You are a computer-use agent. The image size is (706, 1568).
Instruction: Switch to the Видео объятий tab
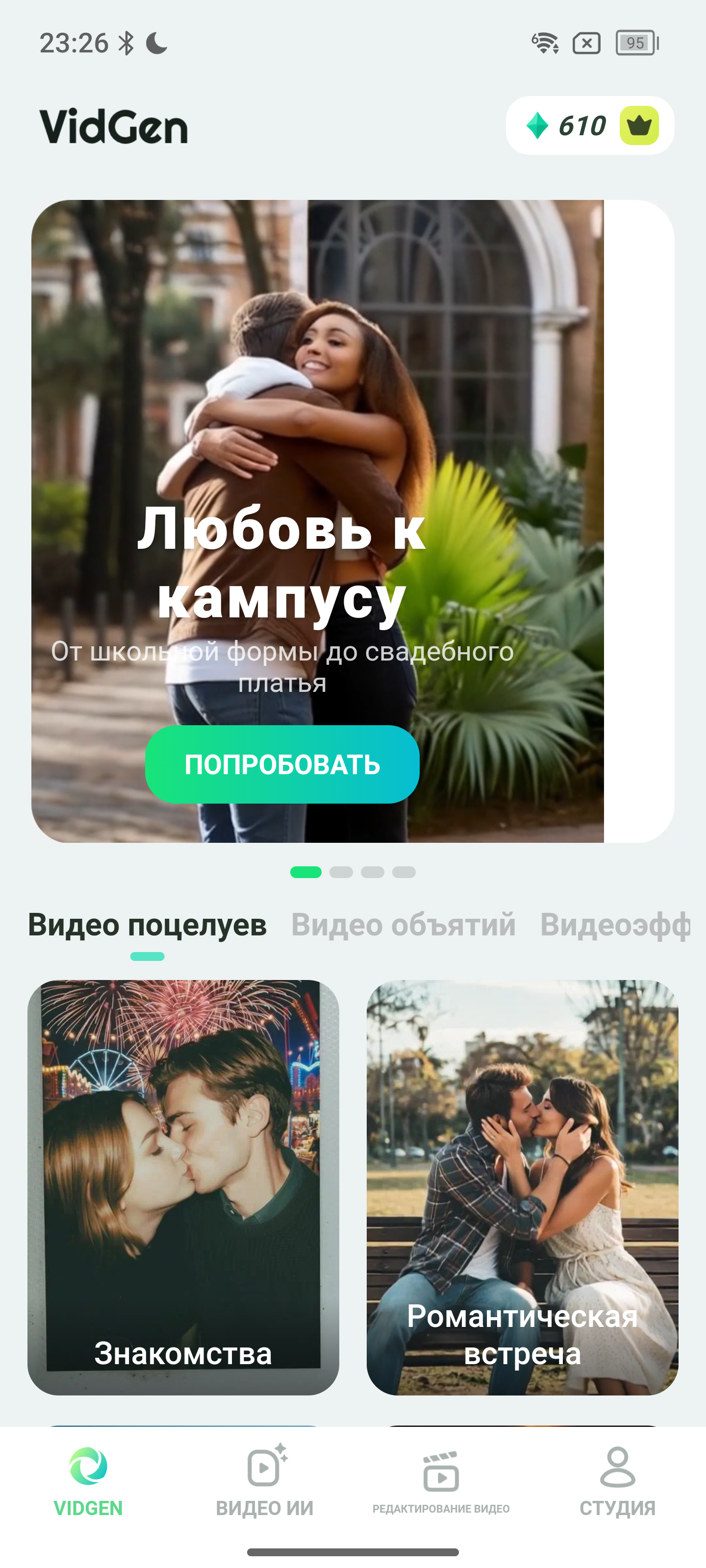(x=403, y=925)
